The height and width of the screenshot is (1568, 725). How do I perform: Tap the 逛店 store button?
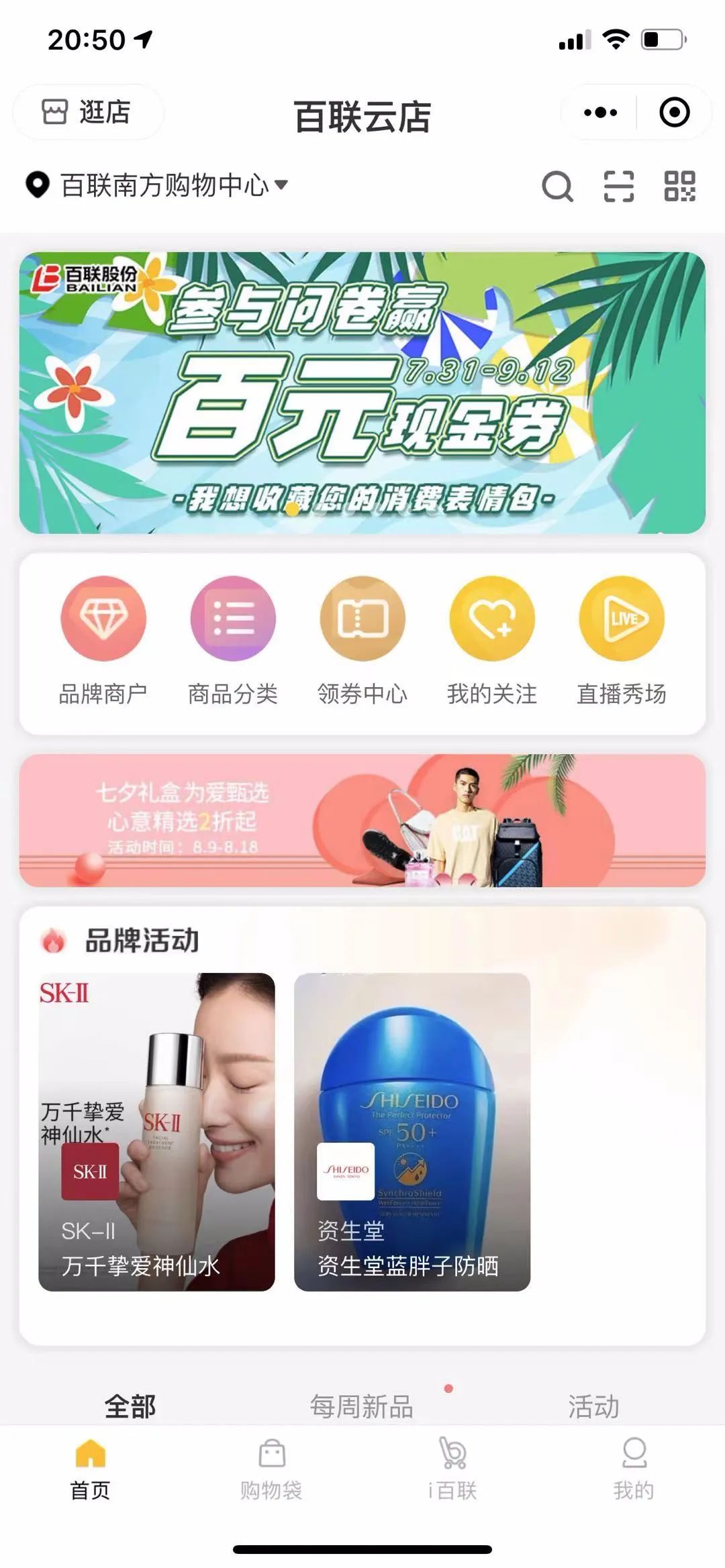(88, 112)
